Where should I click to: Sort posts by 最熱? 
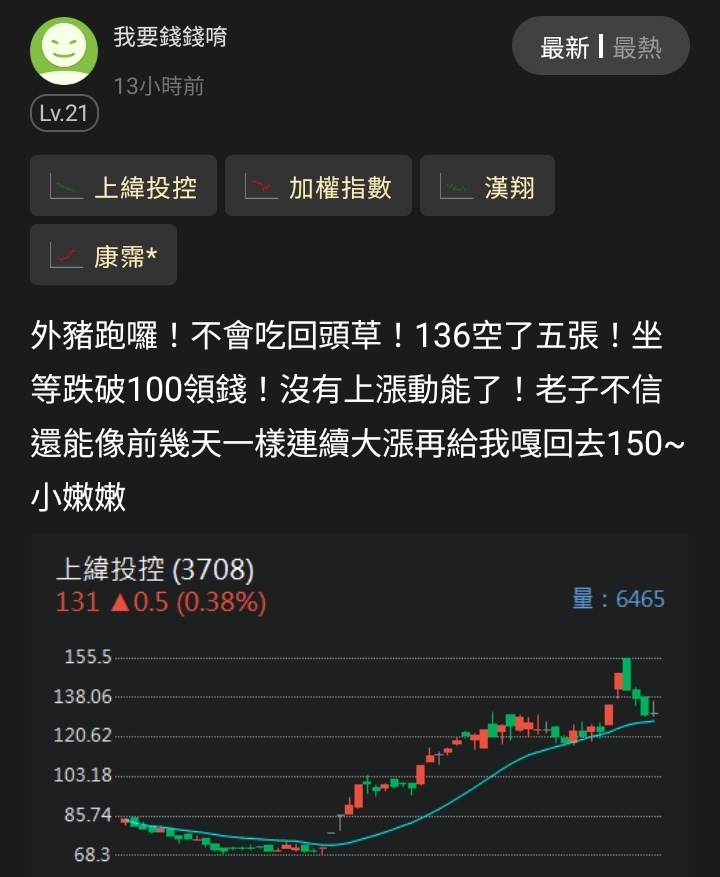click(638, 47)
